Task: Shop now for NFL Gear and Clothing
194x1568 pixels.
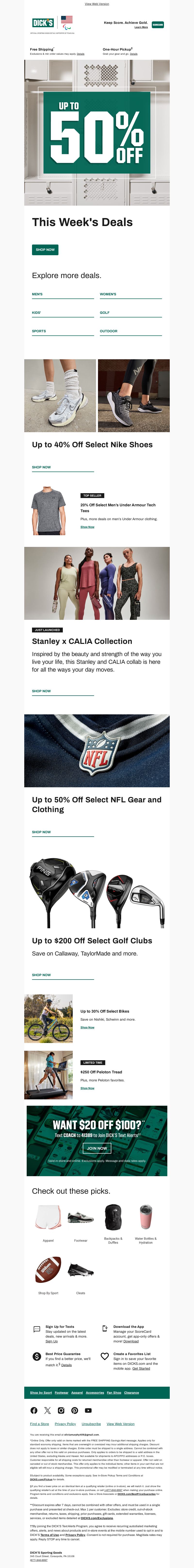Action: 41,832
